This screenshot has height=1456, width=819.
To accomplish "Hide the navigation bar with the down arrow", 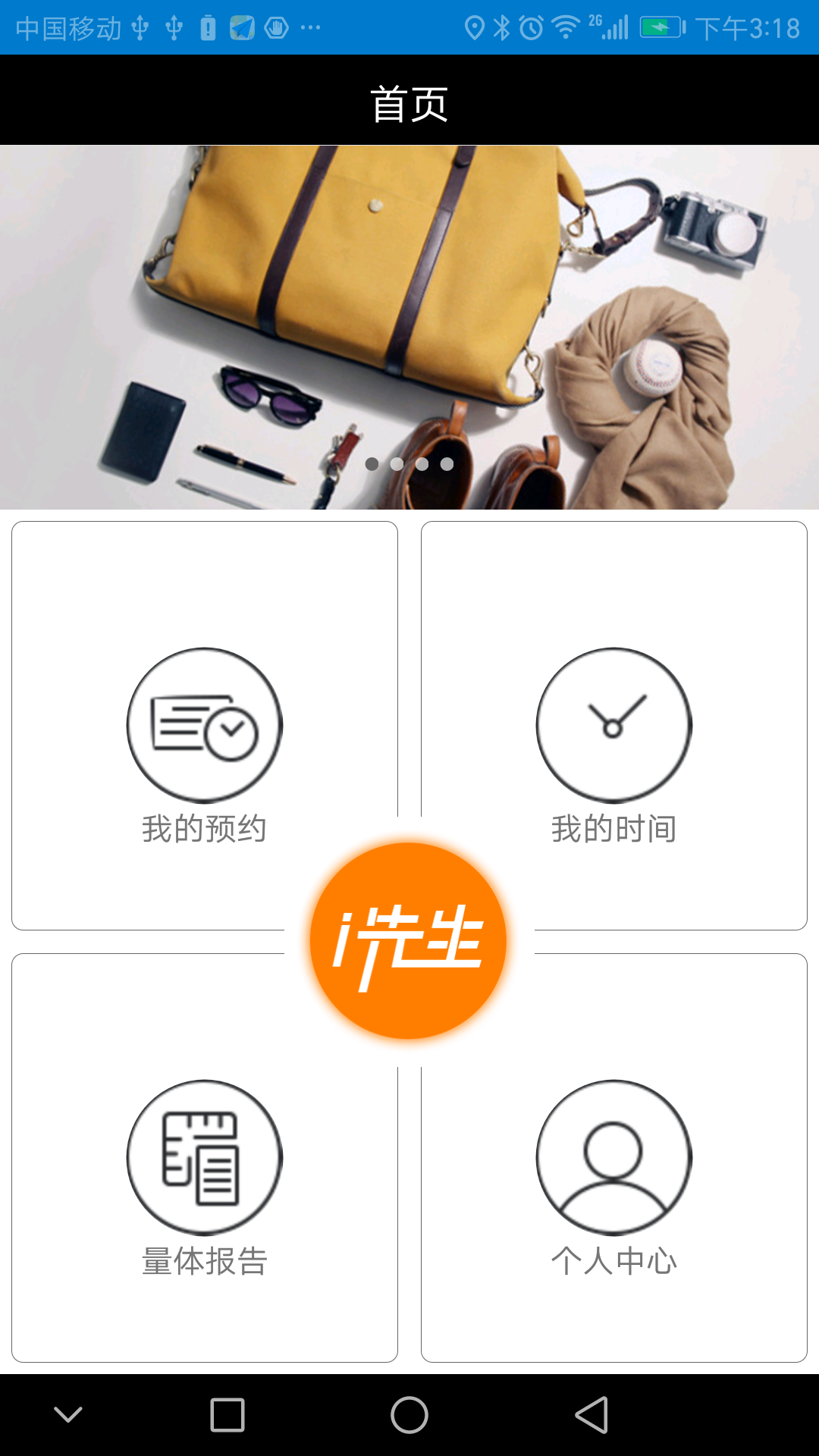I will (x=68, y=1415).
